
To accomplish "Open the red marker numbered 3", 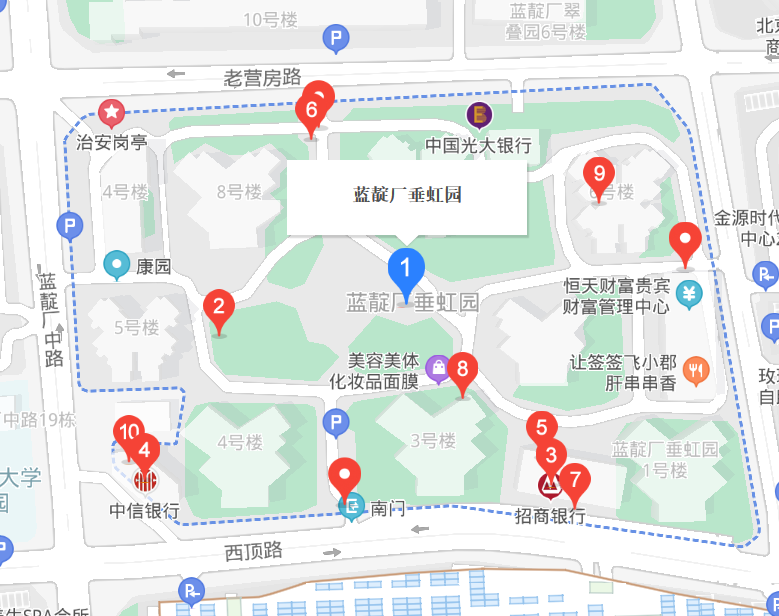I will click(550, 455).
